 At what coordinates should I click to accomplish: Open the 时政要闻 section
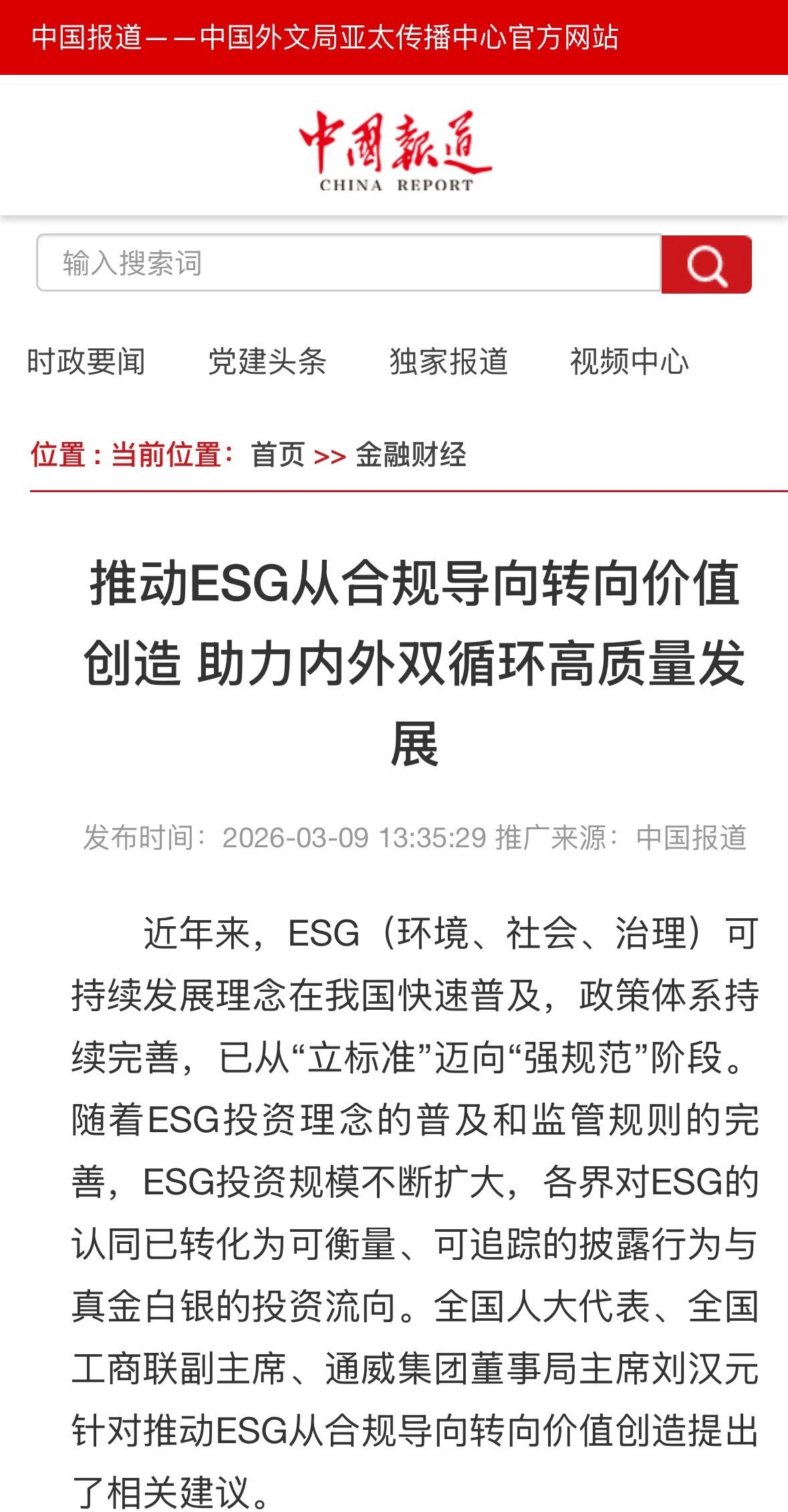click(86, 362)
